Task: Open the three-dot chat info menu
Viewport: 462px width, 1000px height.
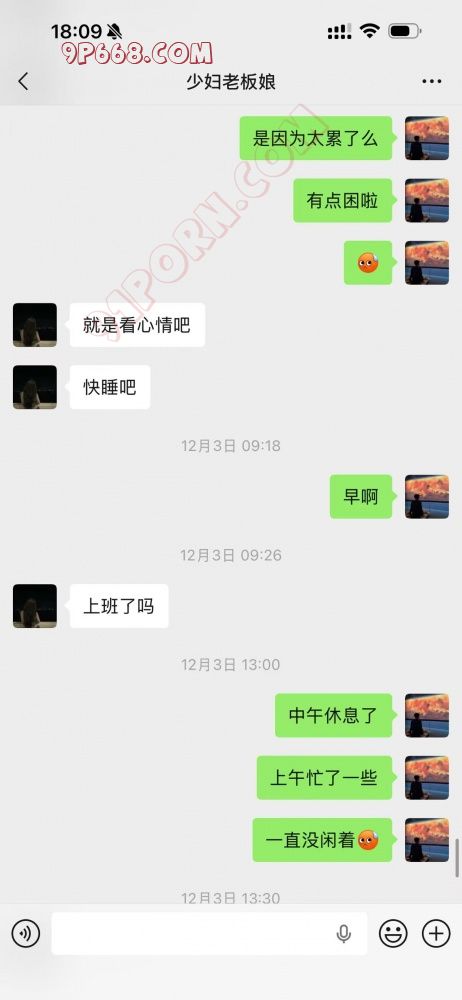Action: (x=432, y=82)
